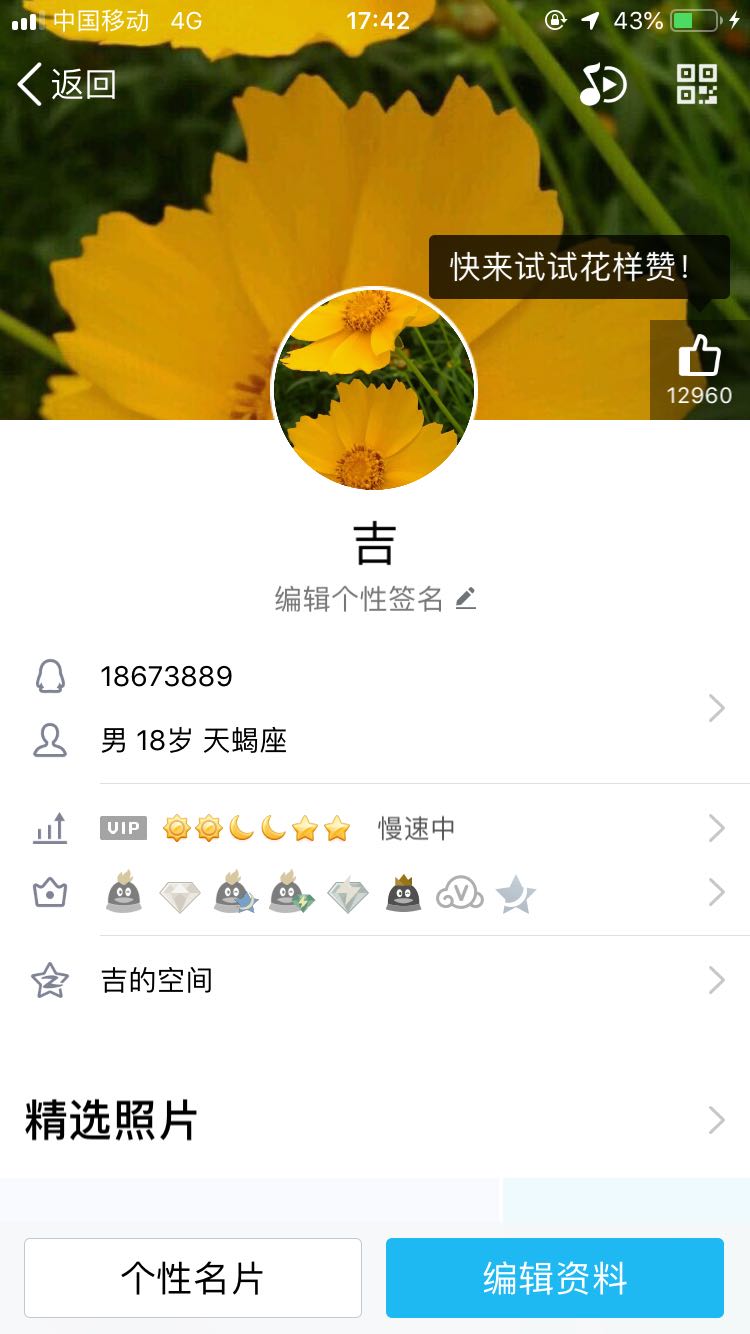Edit the personal signature 编辑个性签名
This screenshot has height=1334, width=750.
375,599
